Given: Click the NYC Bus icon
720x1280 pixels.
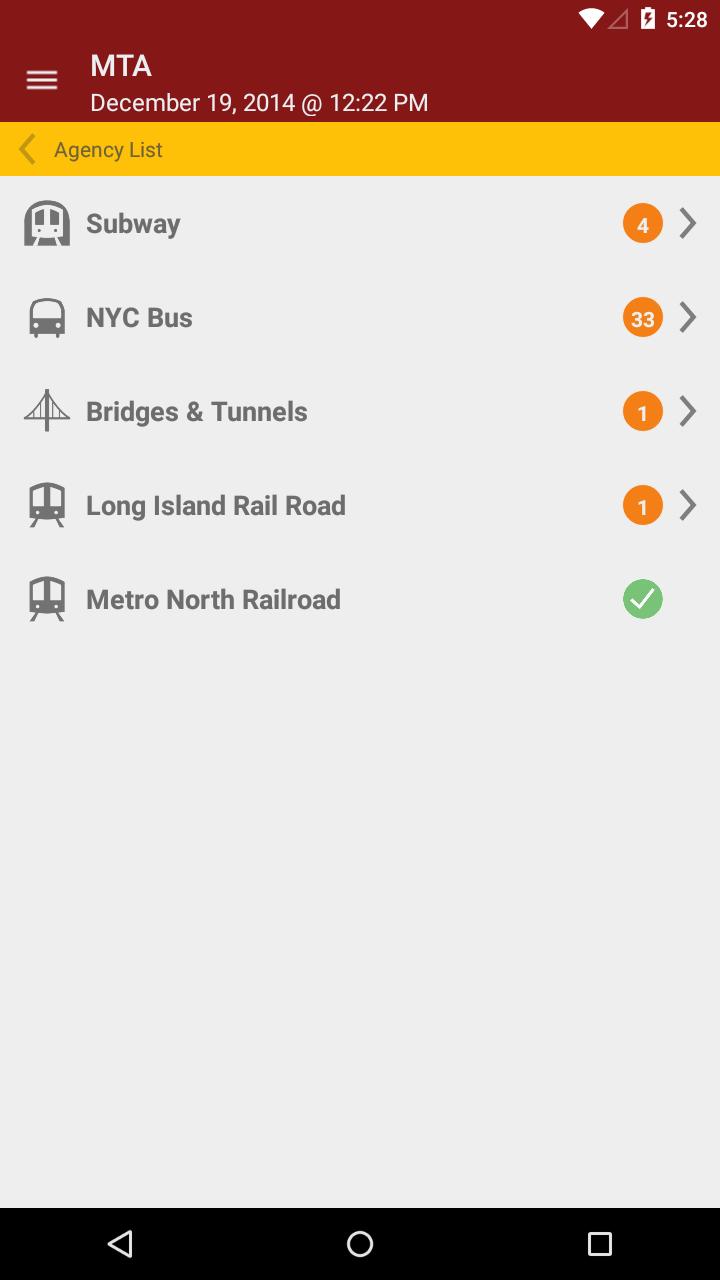Looking at the screenshot, I should pos(46,317).
